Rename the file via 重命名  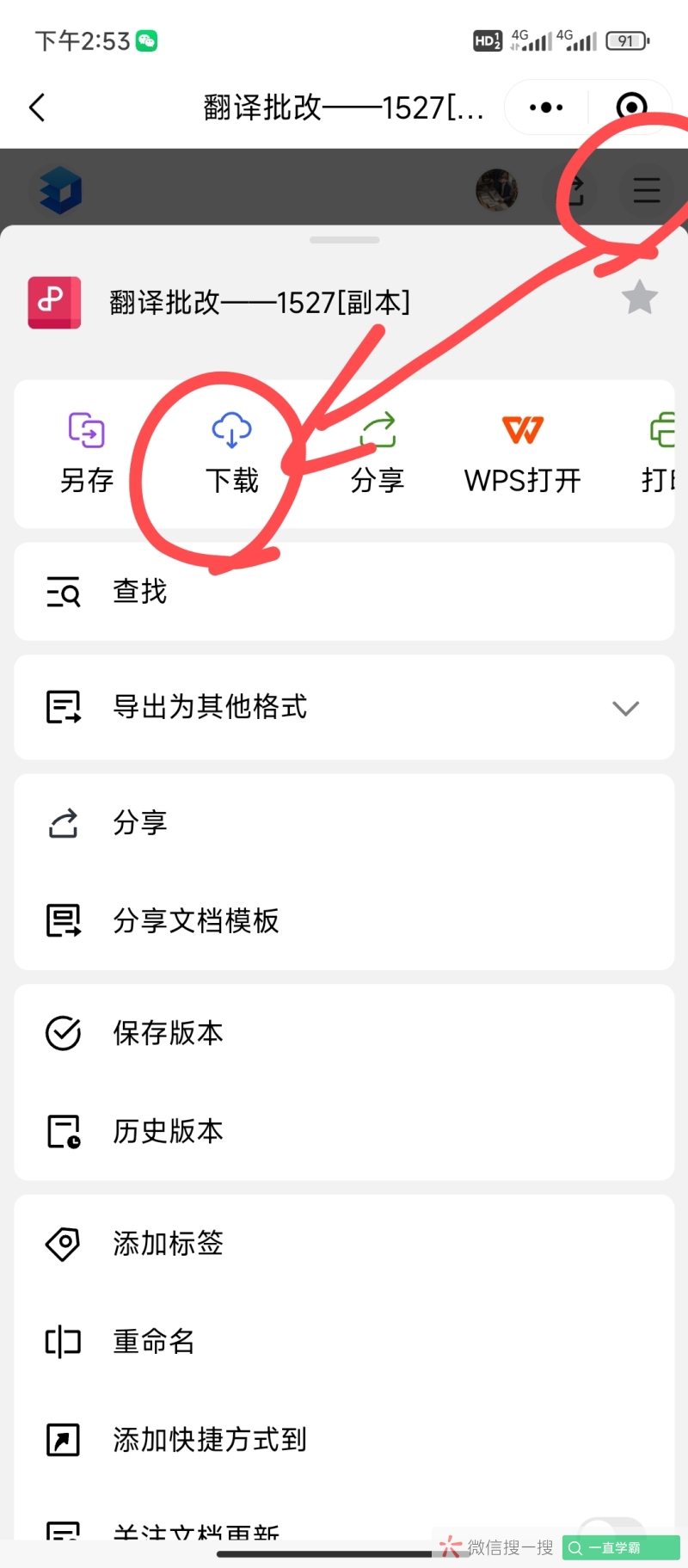[344, 1341]
